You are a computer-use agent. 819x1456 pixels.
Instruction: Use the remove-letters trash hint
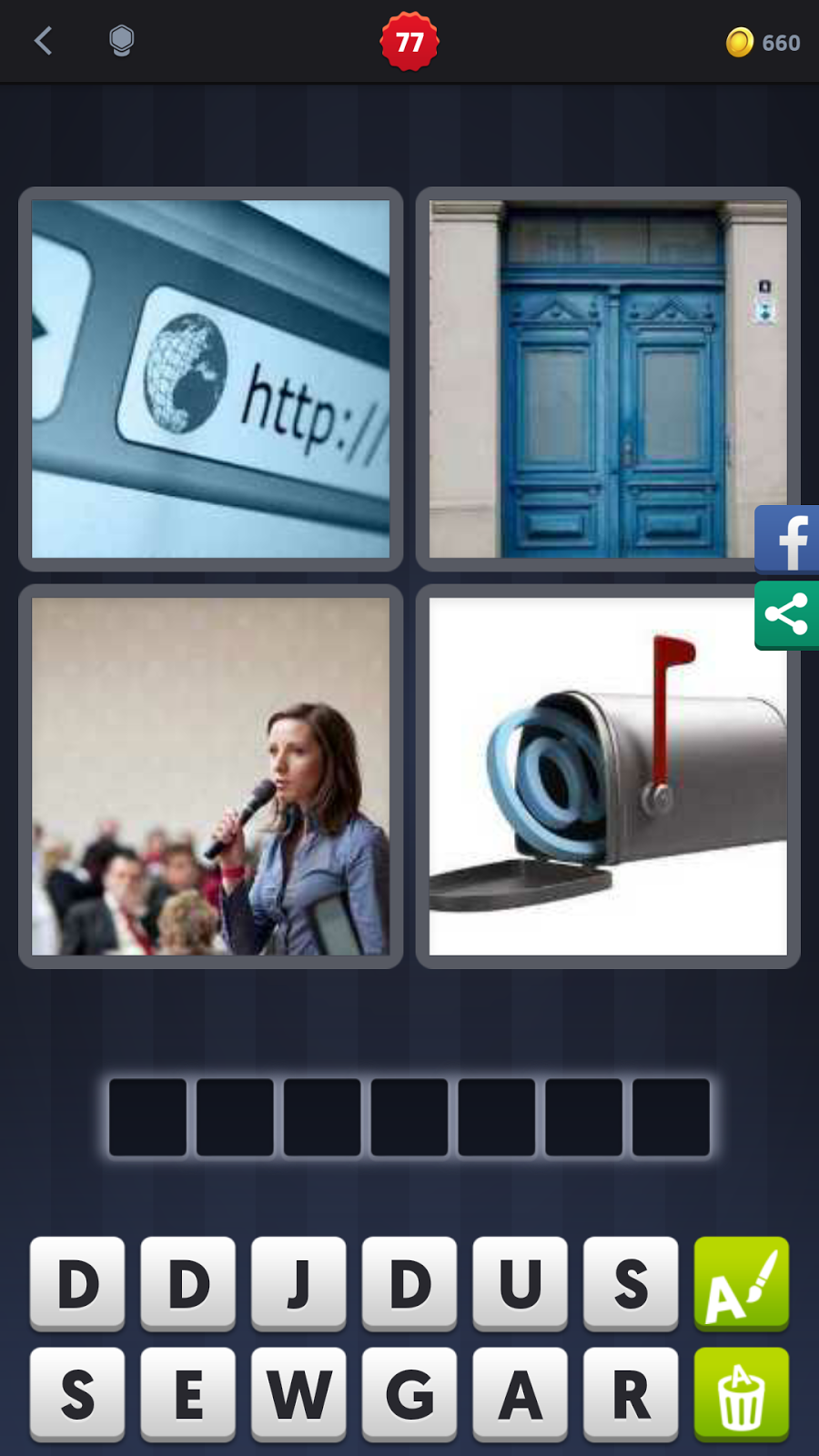(741, 1394)
